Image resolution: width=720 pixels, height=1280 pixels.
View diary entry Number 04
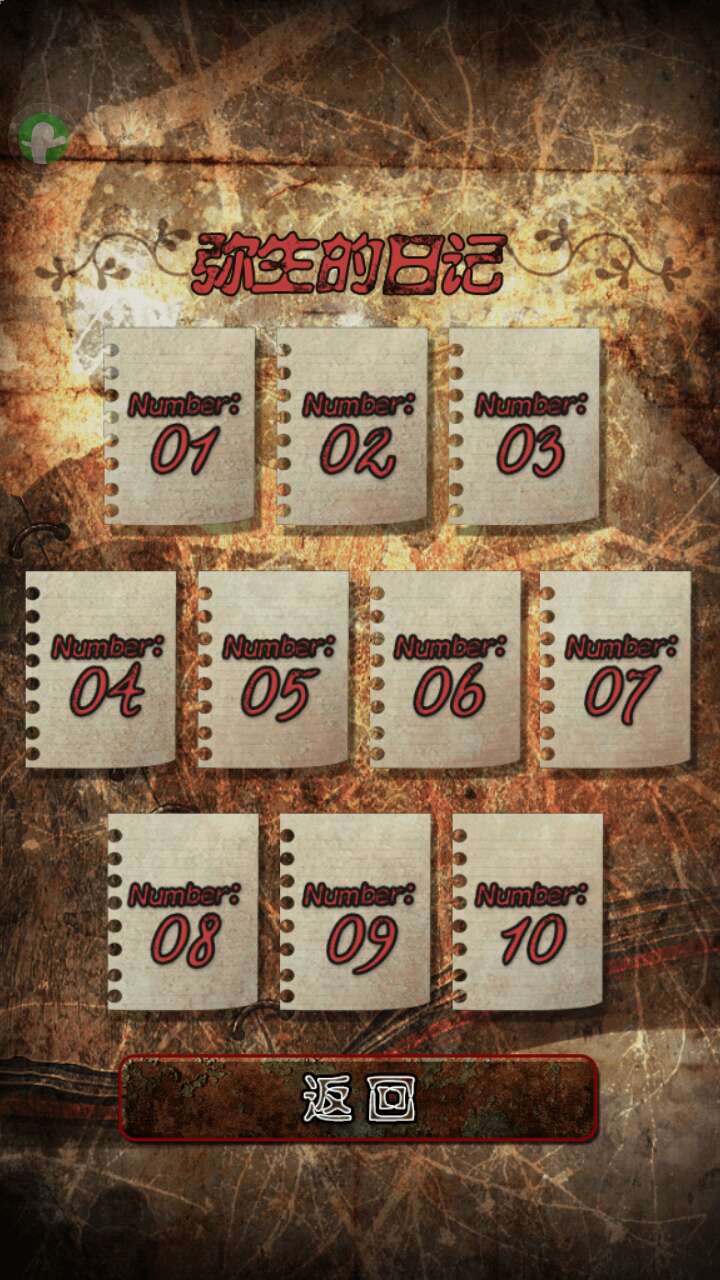pos(101,669)
